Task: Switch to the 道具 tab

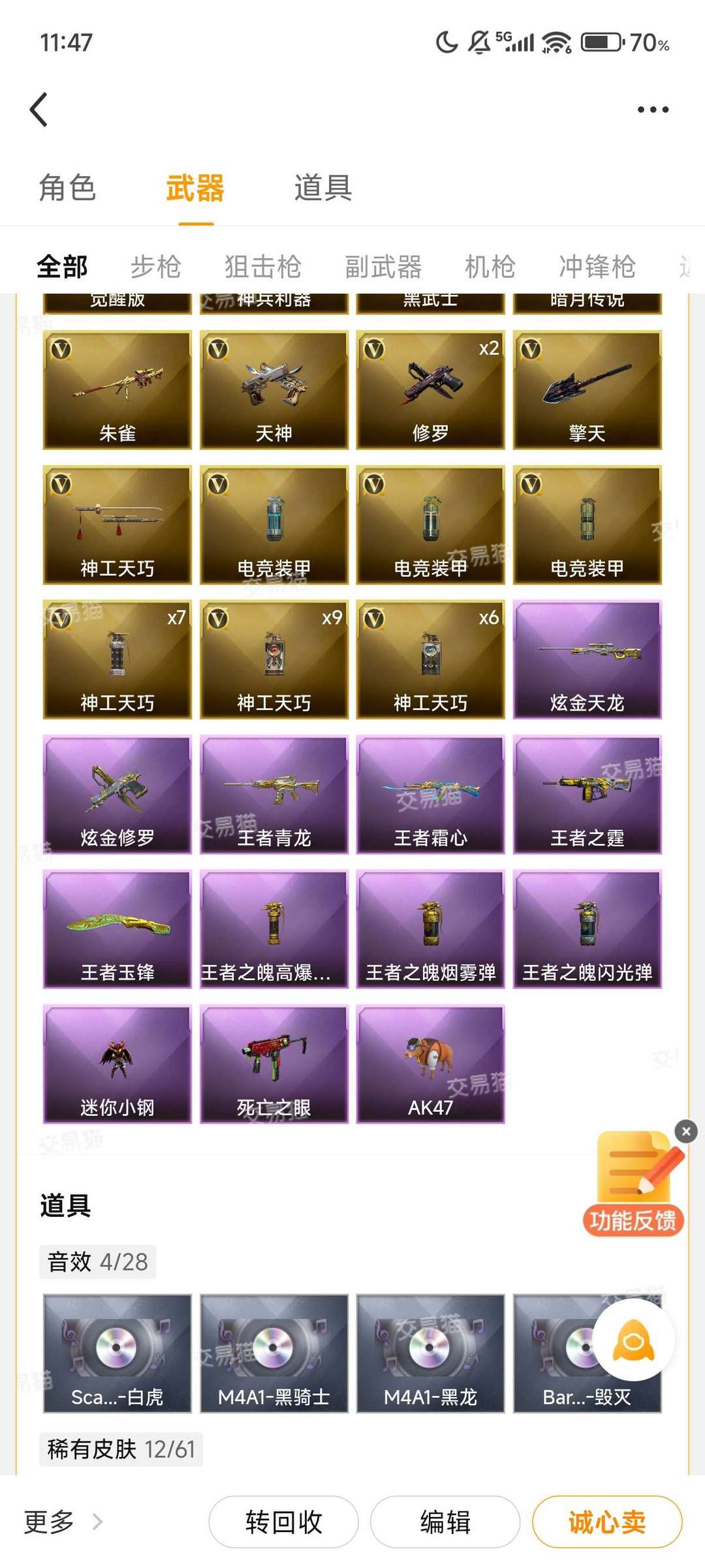Action: (x=323, y=188)
